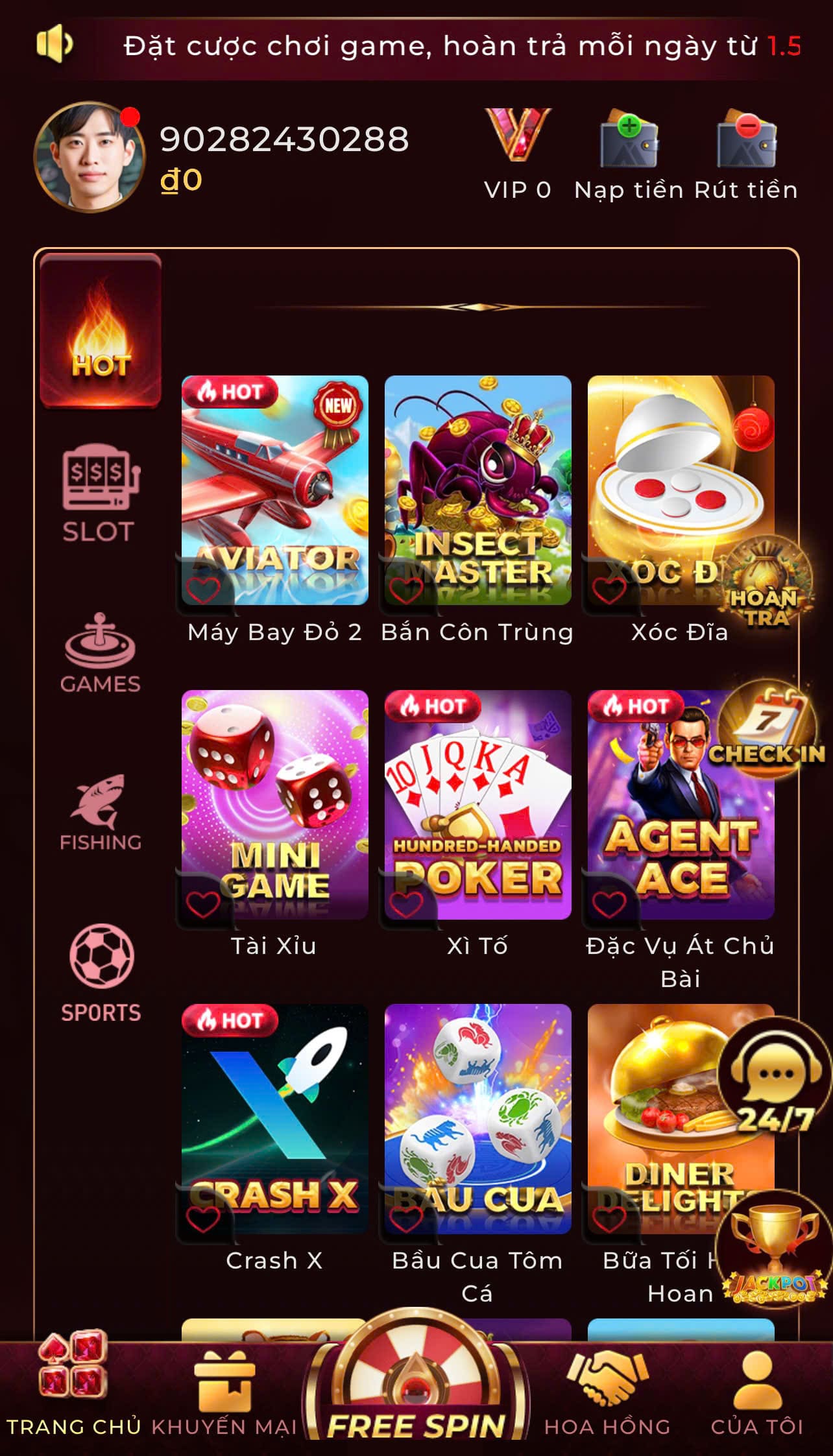Screen dimensions: 833x1456
Task: Switch to the SLOT category
Action: 99,493
